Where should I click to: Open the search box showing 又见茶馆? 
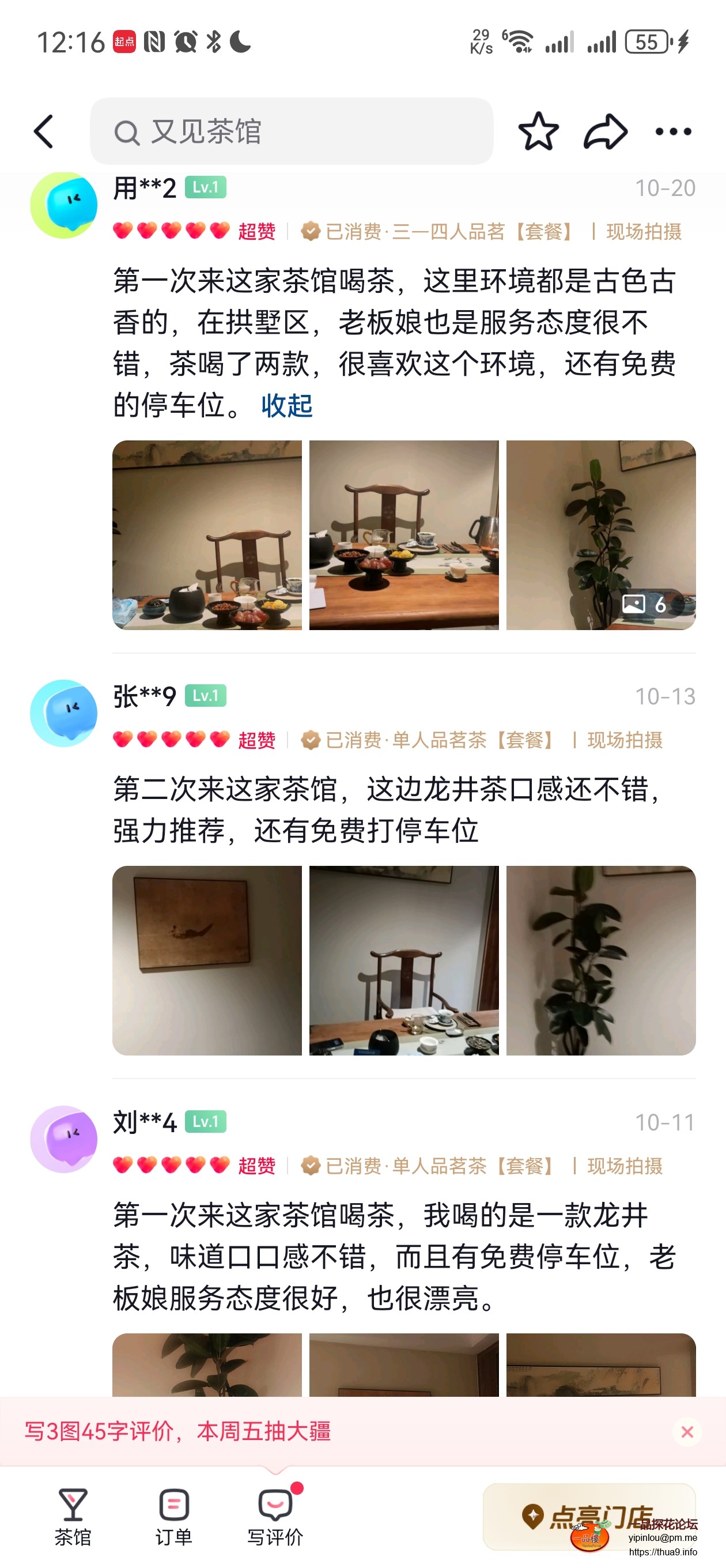pos(291,131)
